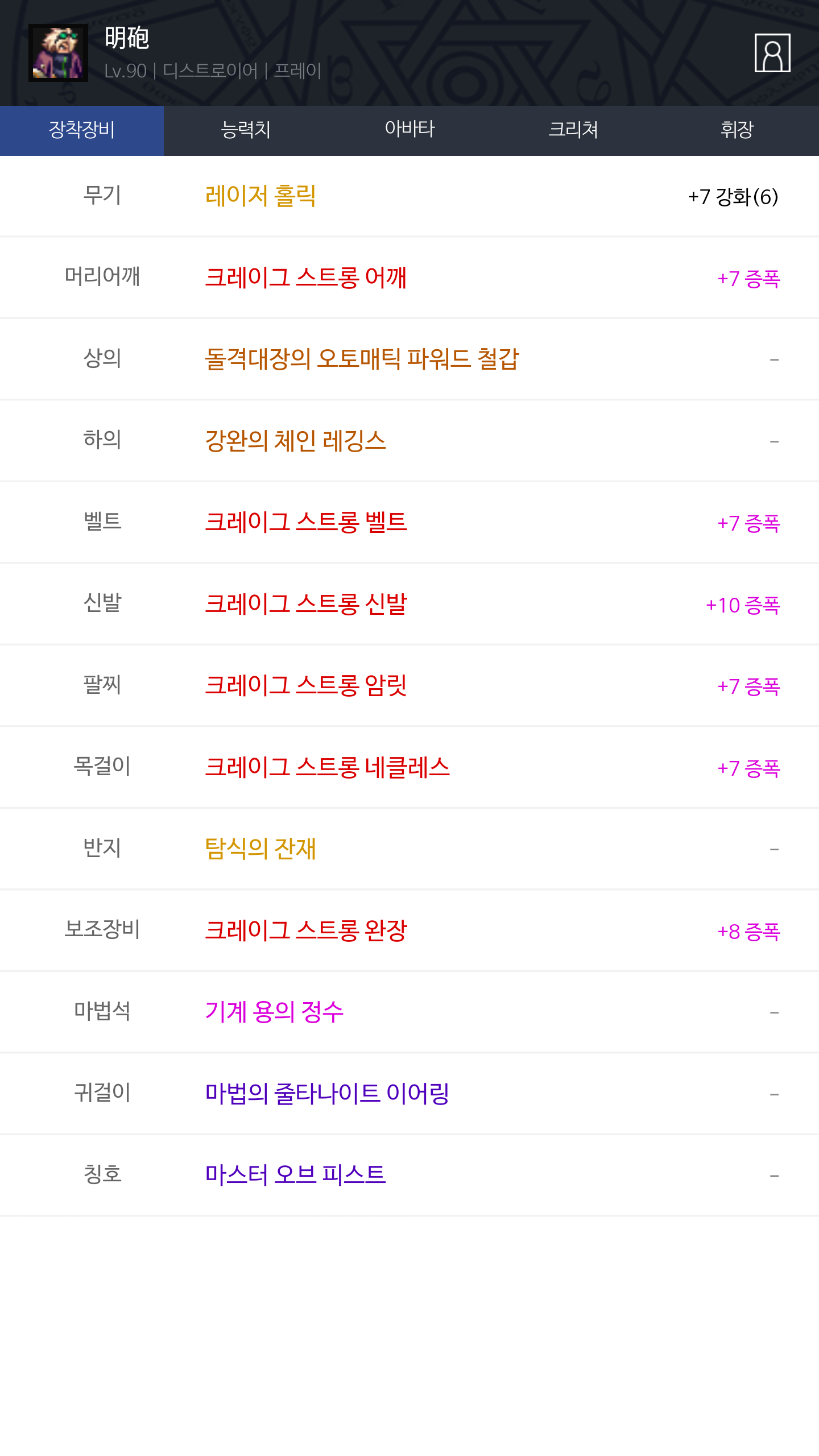Viewport: 819px width, 1456px height.
Task: View ring item 탐식의 잔재
Action: click(x=260, y=849)
